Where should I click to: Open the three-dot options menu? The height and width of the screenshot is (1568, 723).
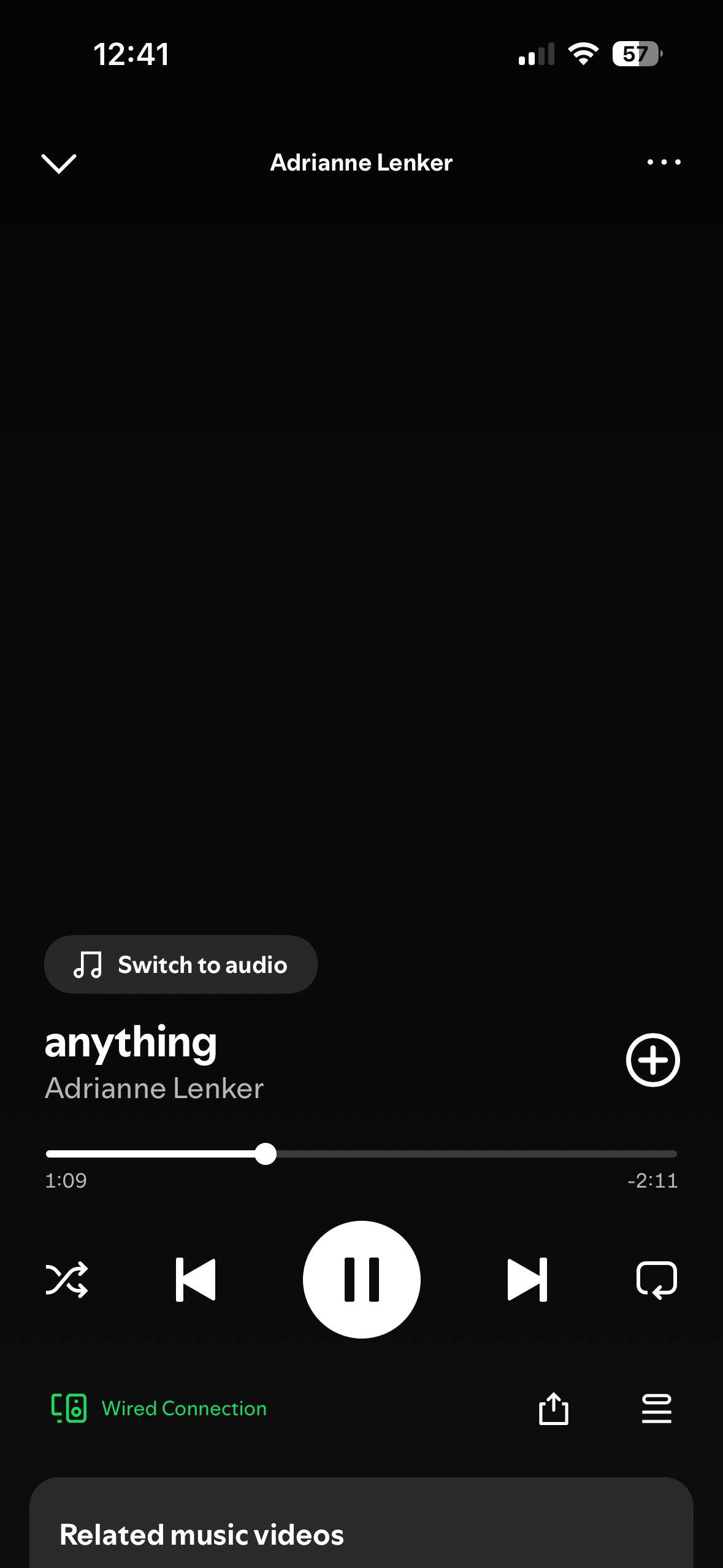(664, 163)
